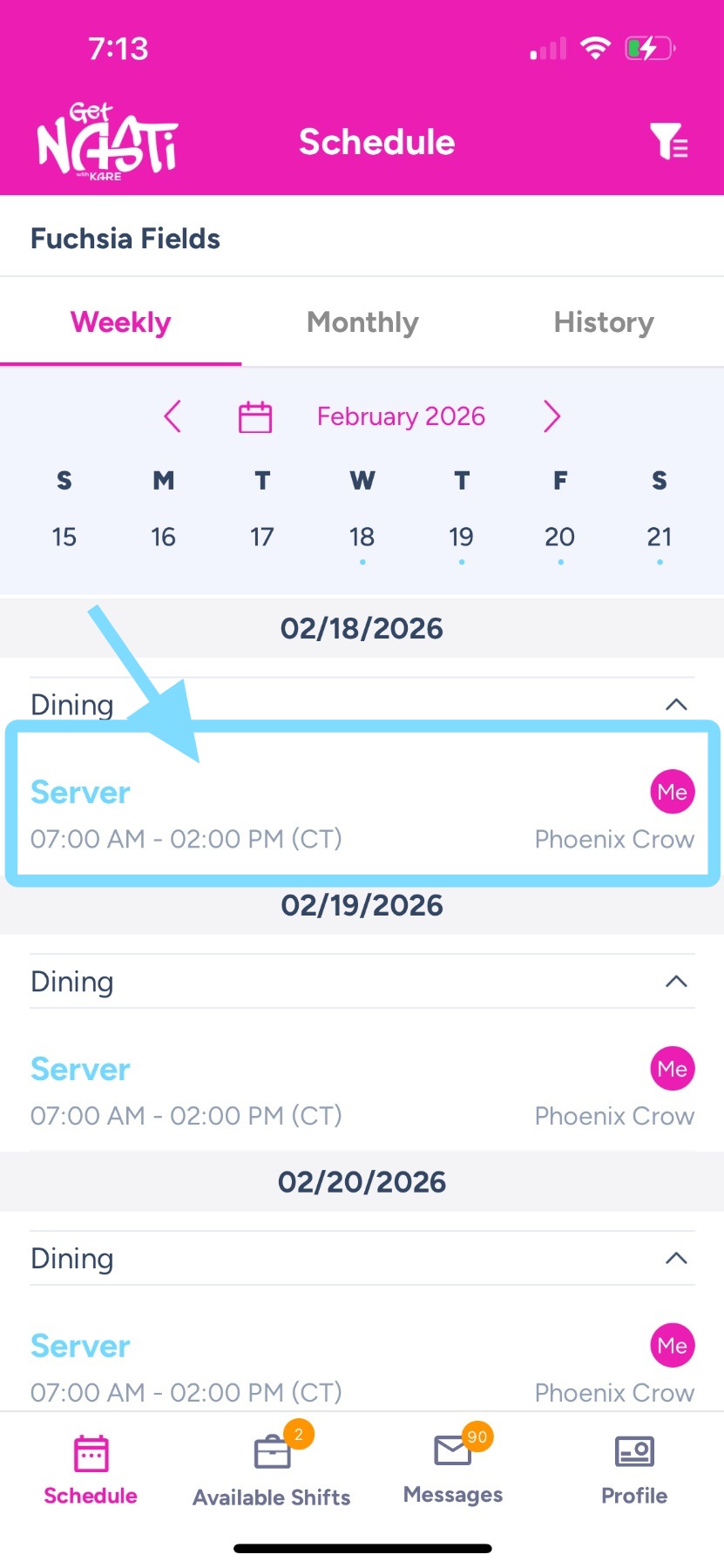Go to the previous week

tap(173, 416)
